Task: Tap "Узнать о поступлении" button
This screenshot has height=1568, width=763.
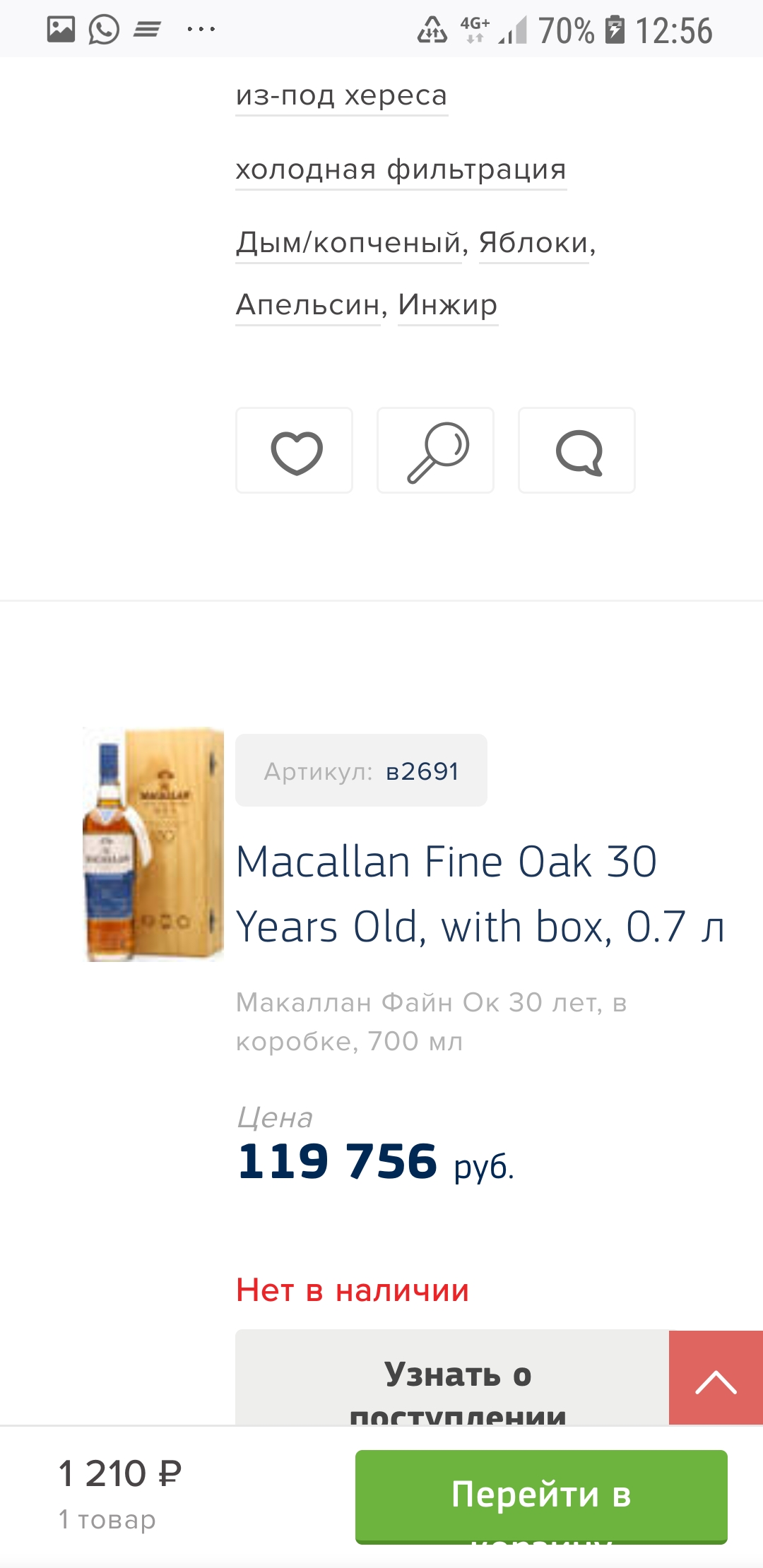Action: tap(452, 1379)
